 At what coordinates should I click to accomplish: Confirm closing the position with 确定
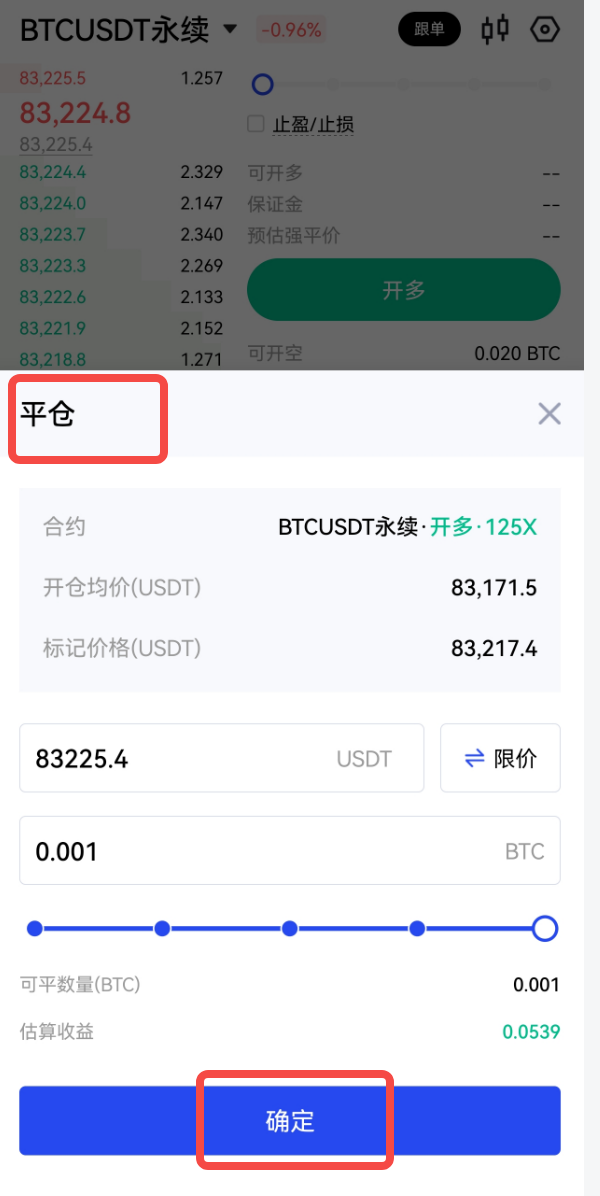pos(290,1121)
